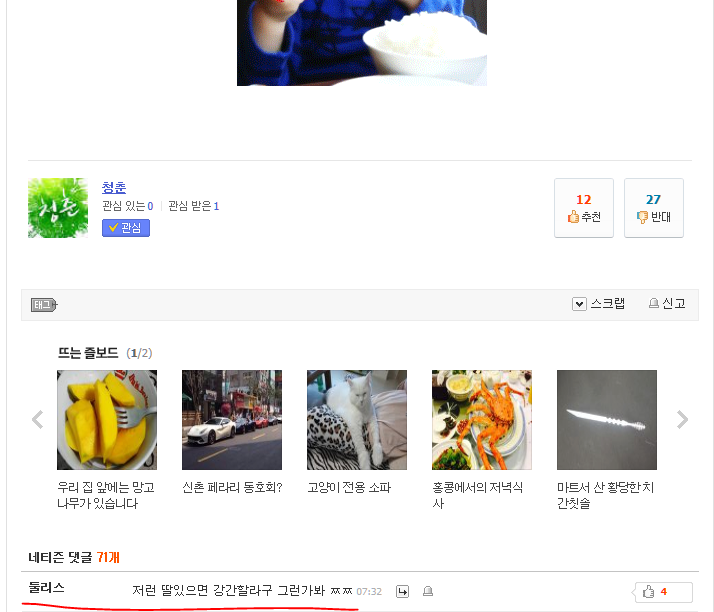Open the 고양이 전용 소파 post
The height and width of the screenshot is (612, 714).
point(357,420)
